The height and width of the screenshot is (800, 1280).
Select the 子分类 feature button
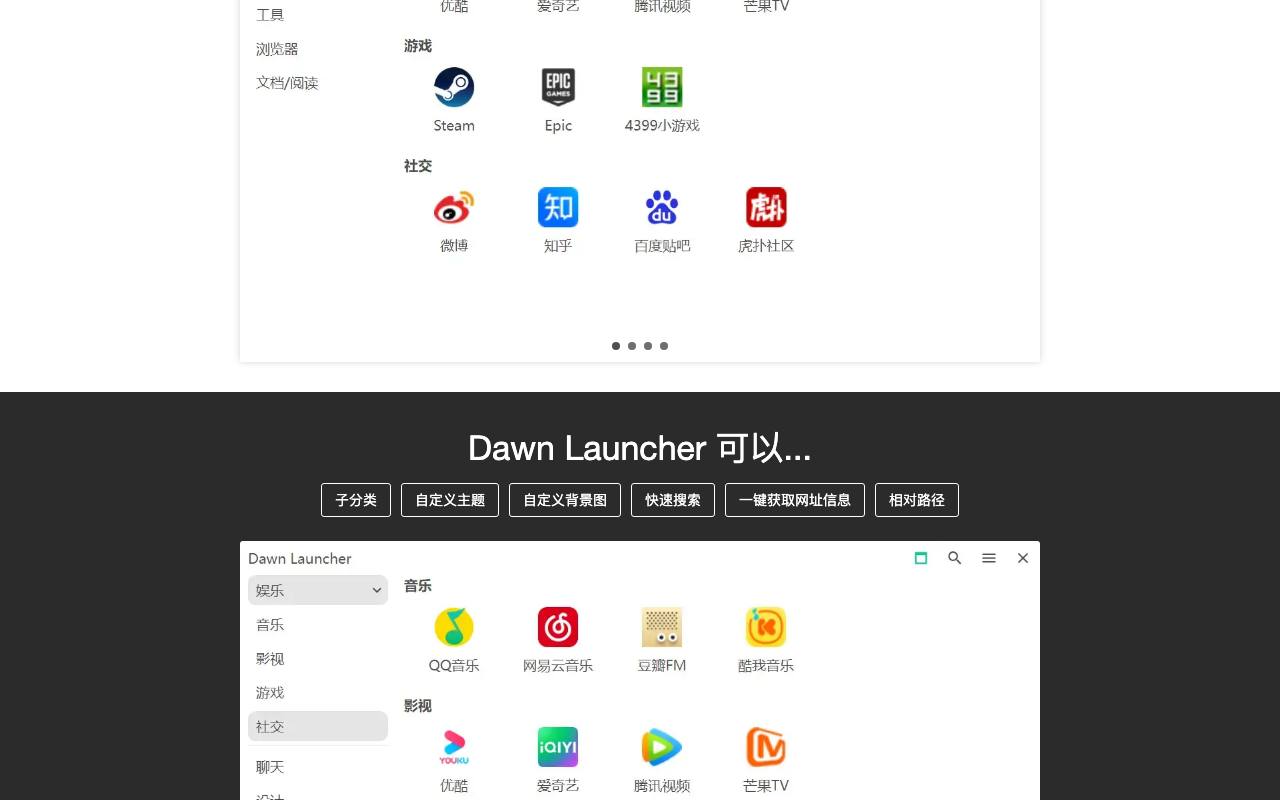pos(356,500)
